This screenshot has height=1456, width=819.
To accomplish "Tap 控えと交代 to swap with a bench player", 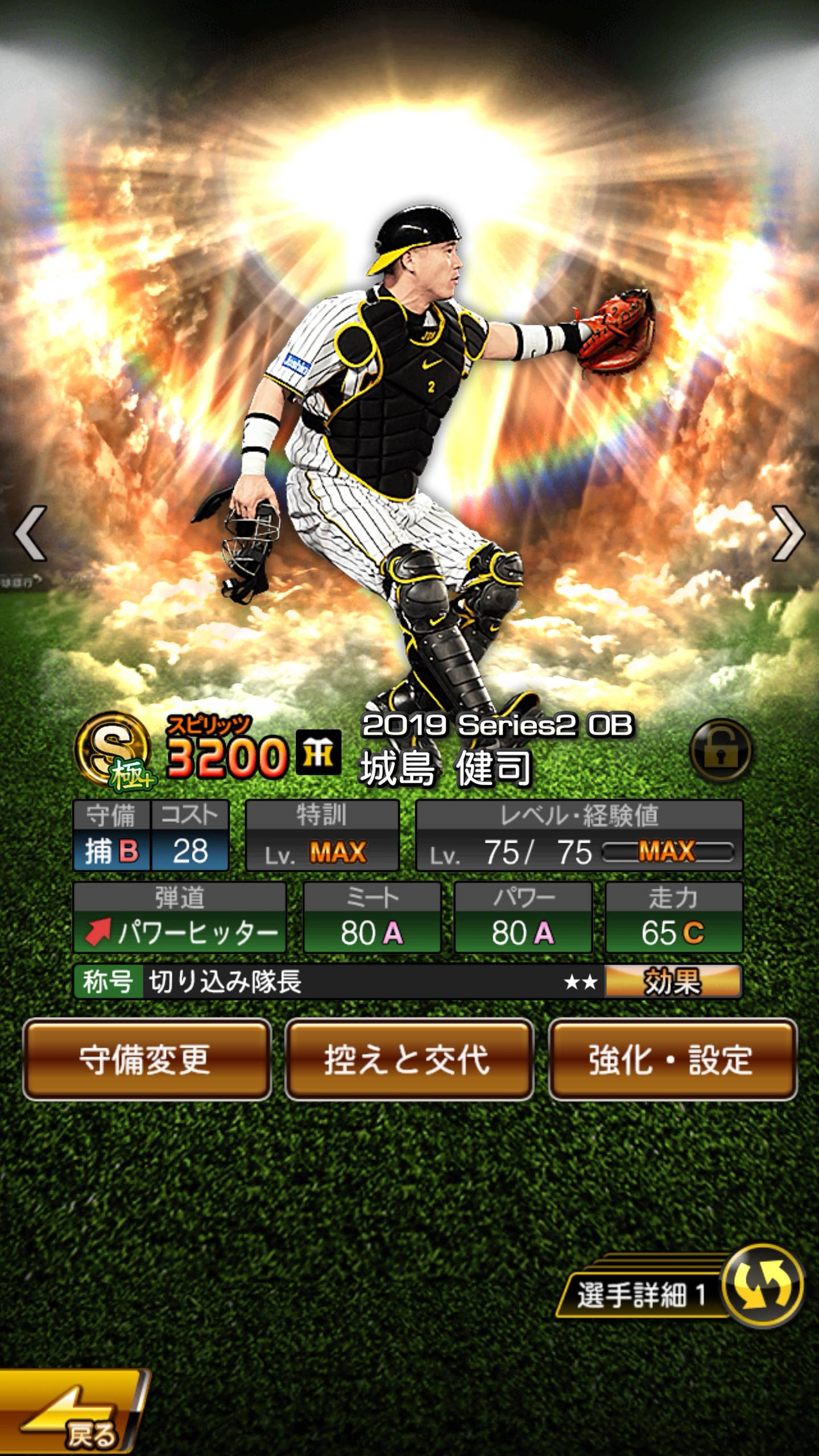I will (408, 1060).
